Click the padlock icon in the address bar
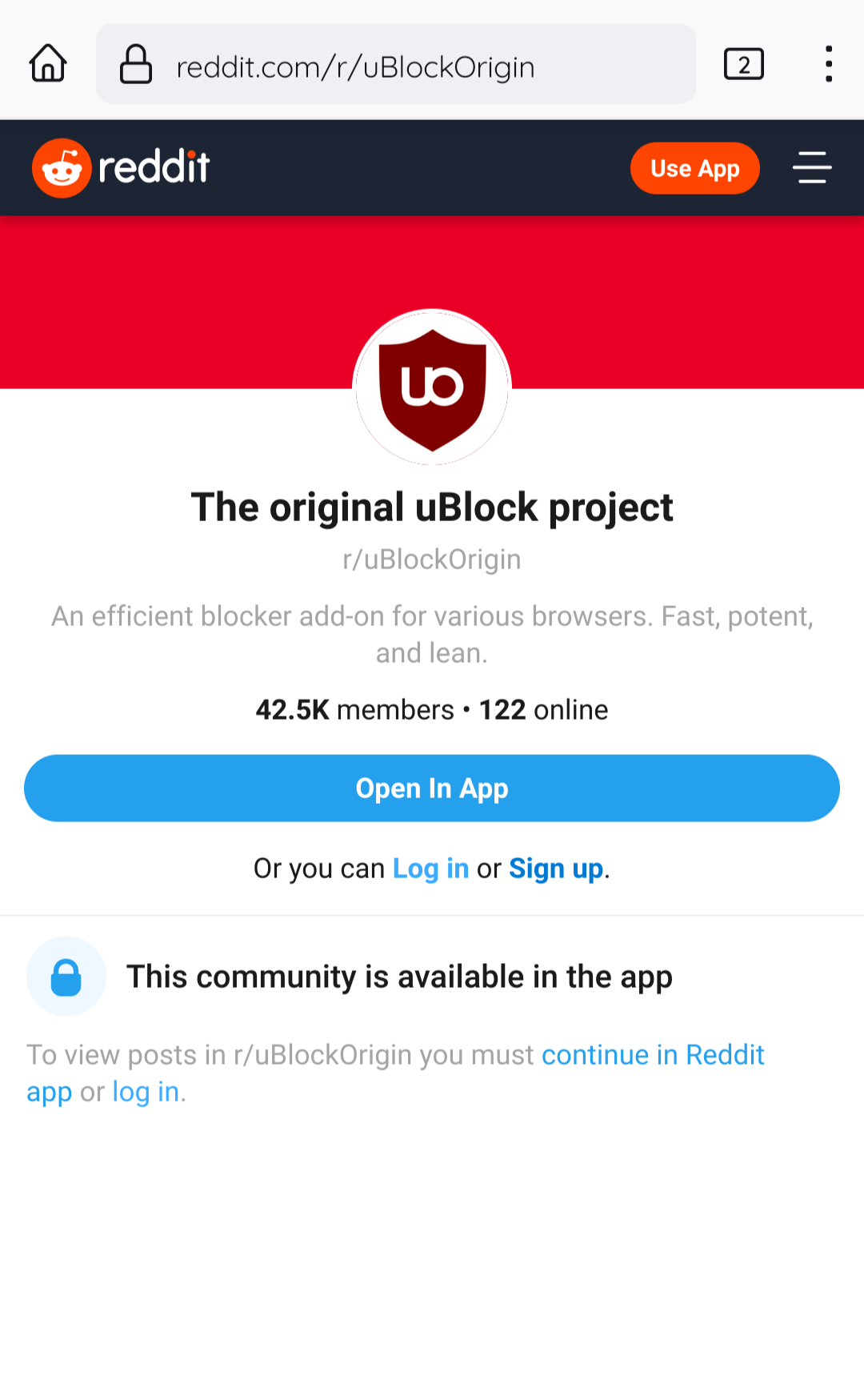The width and height of the screenshot is (864, 1400). click(136, 64)
